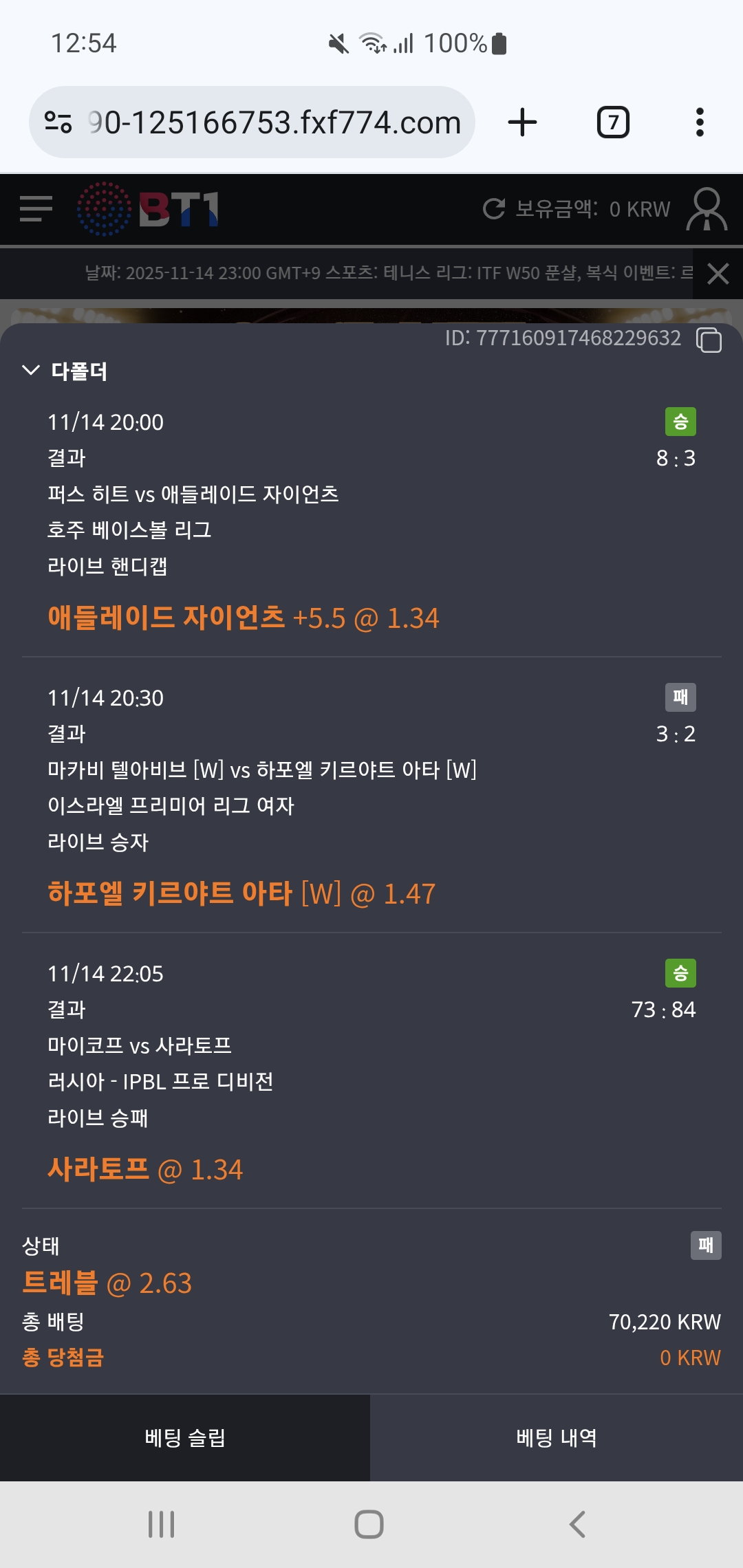This screenshot has width=743, height=1568.
Task: Copy the bet ID number
Action: tap(709, 340)
